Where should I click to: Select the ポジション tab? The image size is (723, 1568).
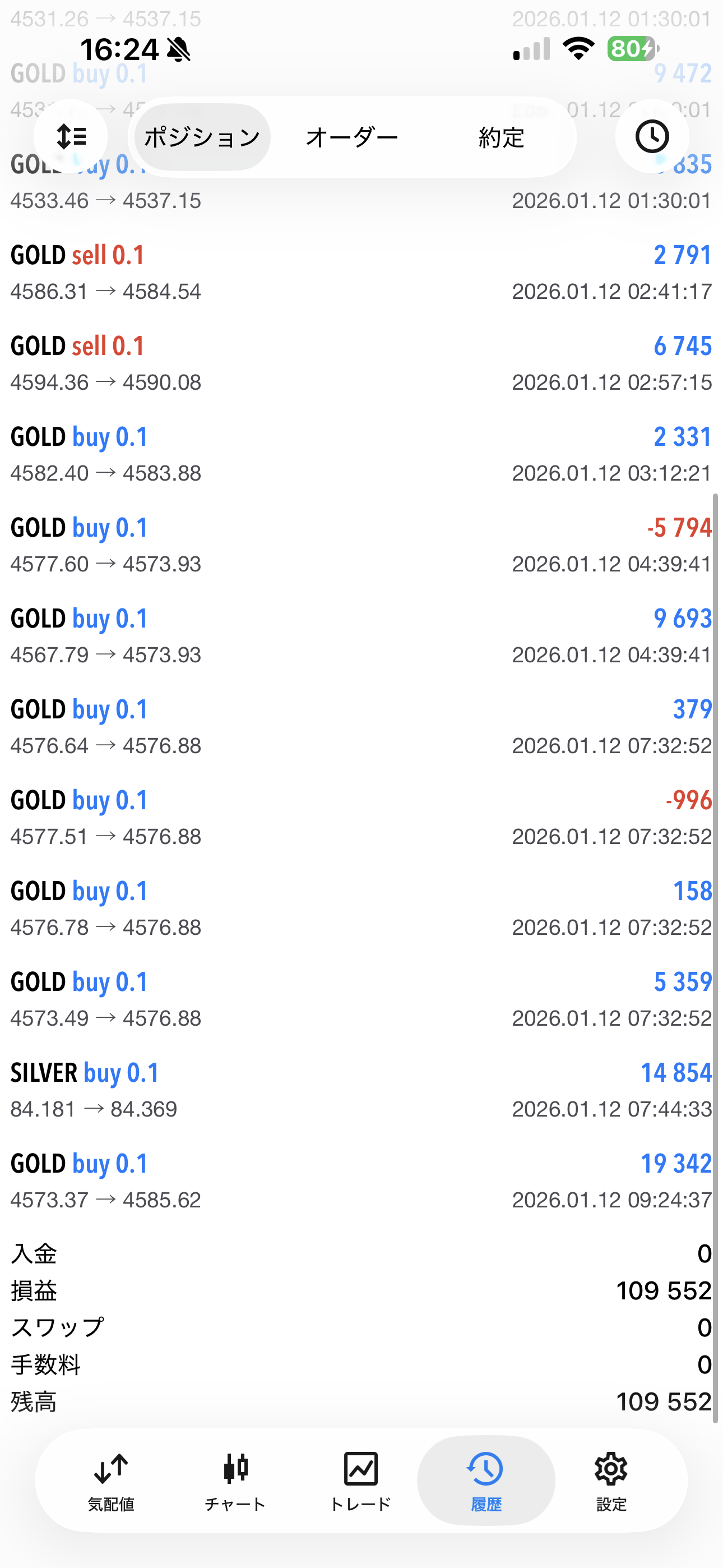202,137
